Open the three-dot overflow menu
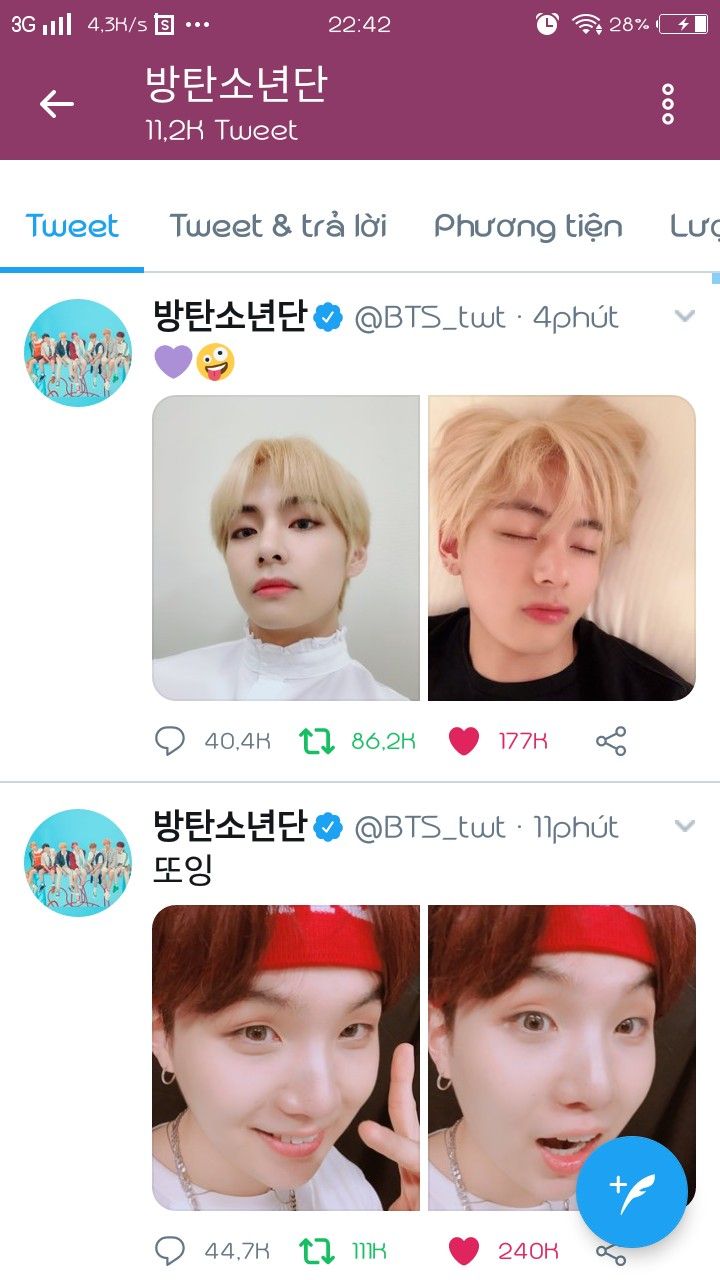Screen dimensions: 720x1280 (x=668, y=104)
